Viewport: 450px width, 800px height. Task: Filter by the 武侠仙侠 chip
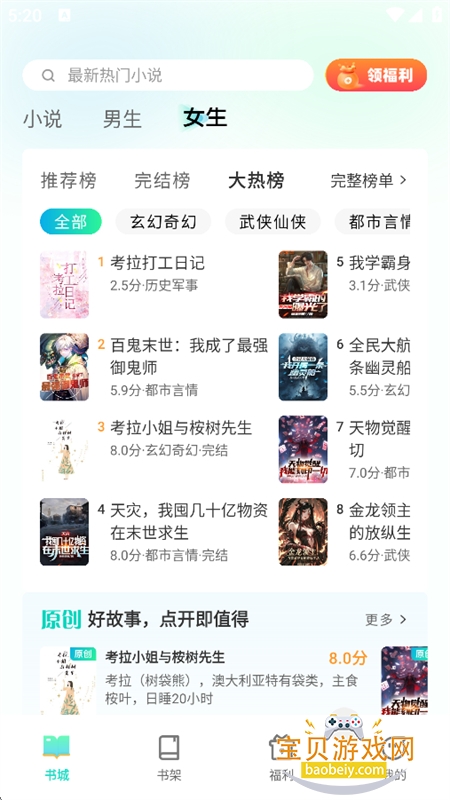coord(273,222)
